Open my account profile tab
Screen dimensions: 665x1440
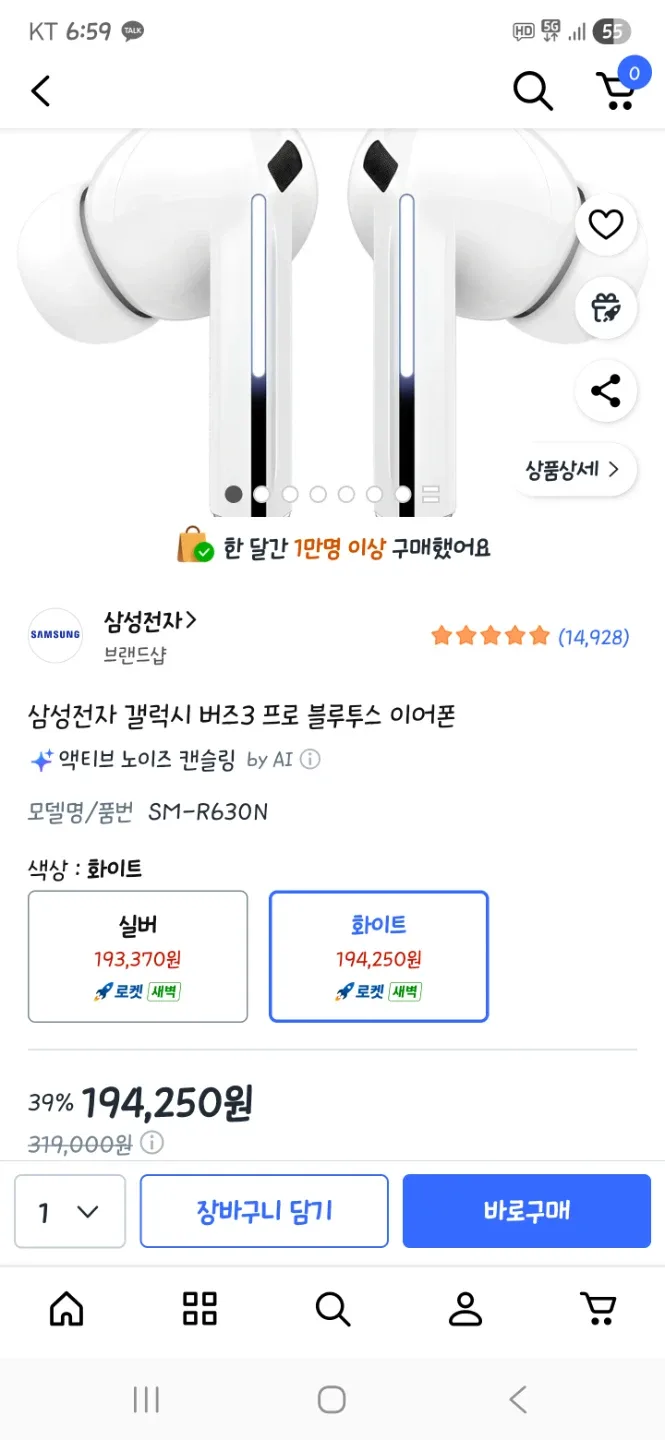click(x=465, y=1308)
